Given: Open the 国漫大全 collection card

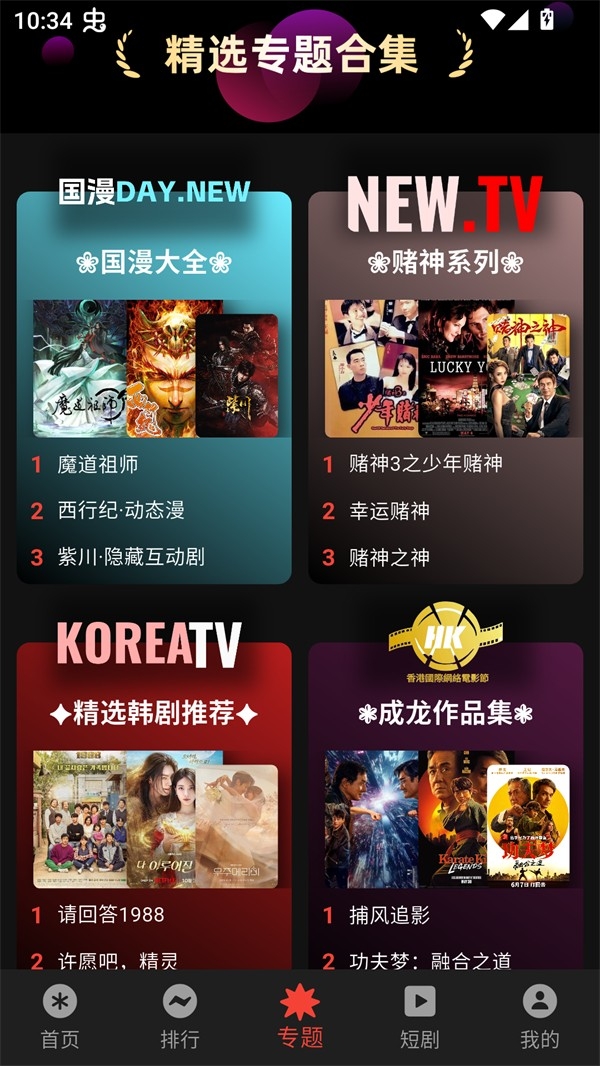Looking at the screenshot, I should (x=154, y=263).
